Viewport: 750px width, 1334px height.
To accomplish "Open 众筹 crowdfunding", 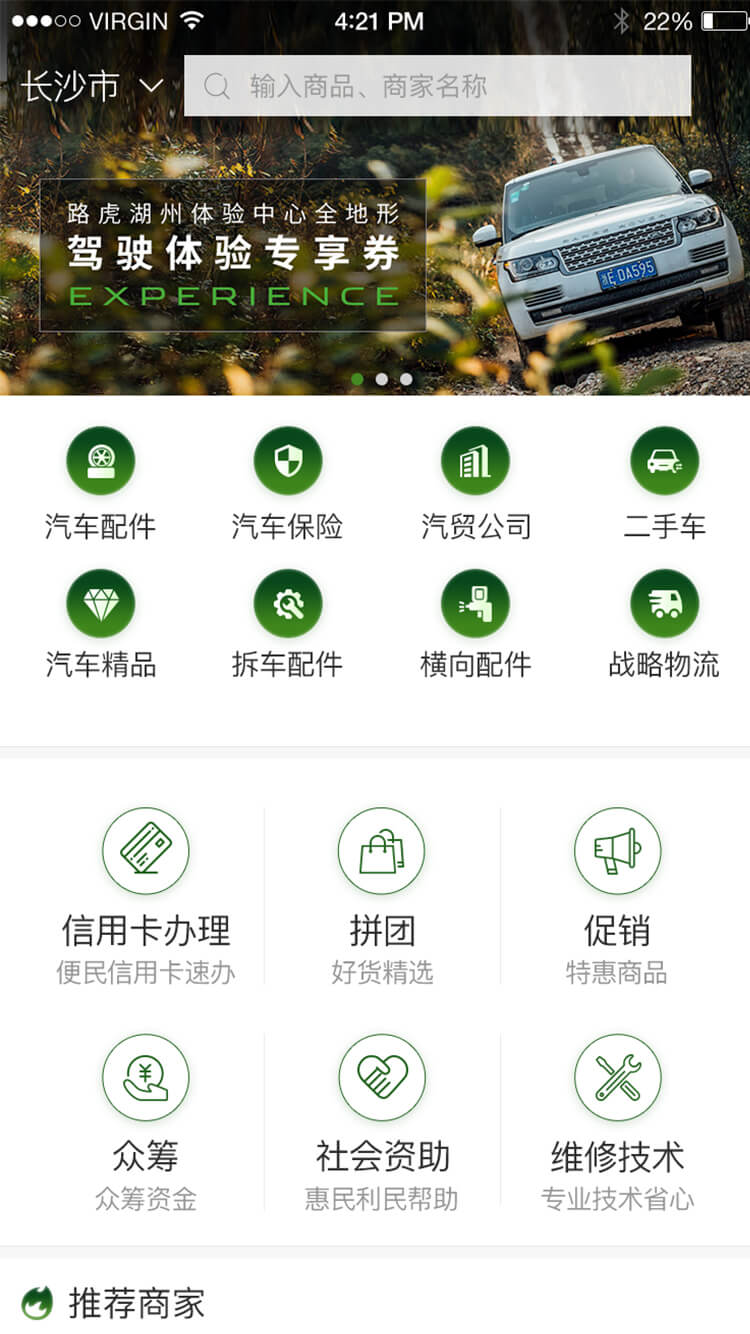I will point(146,1122).
